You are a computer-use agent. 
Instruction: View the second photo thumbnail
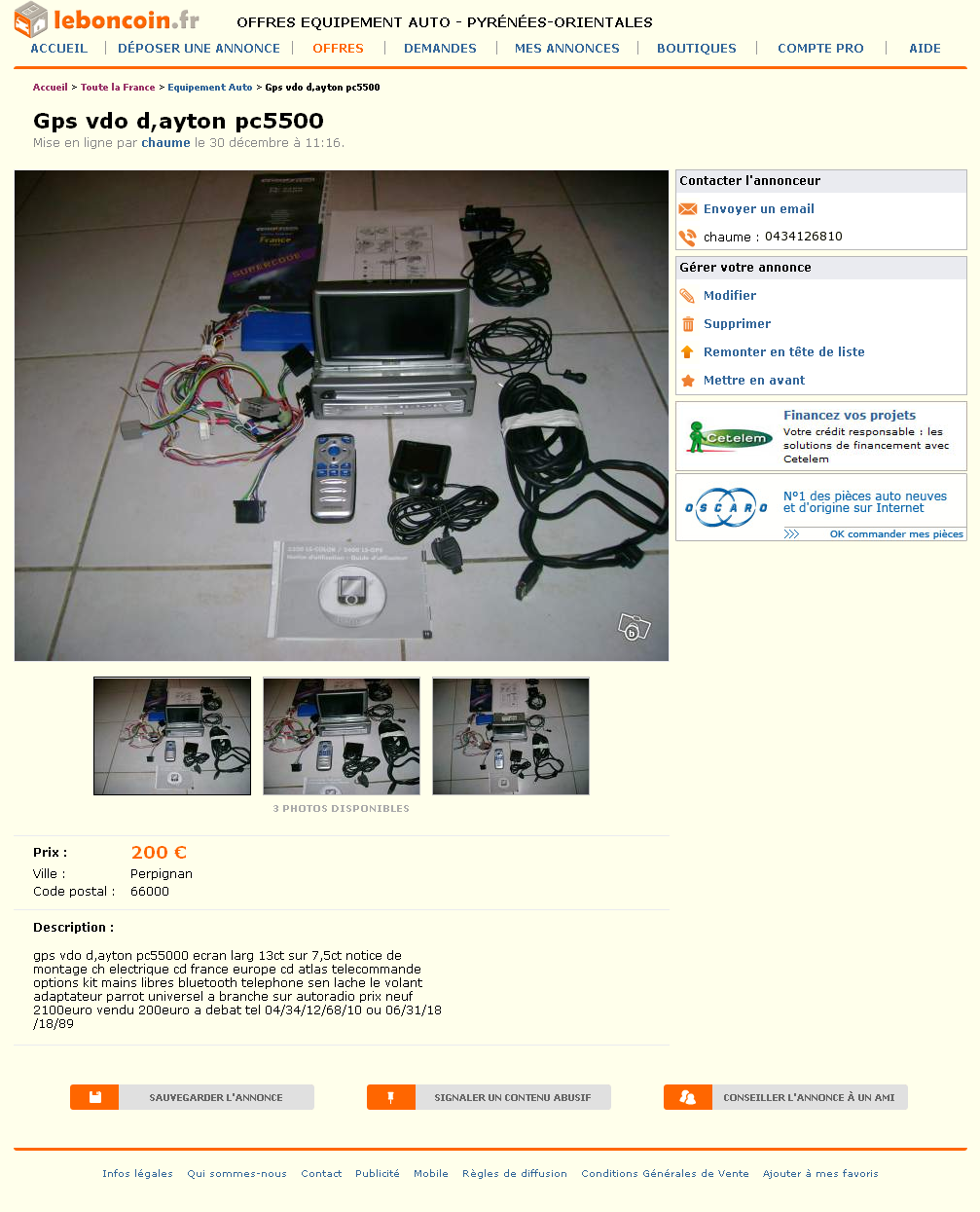pos(342,737)
